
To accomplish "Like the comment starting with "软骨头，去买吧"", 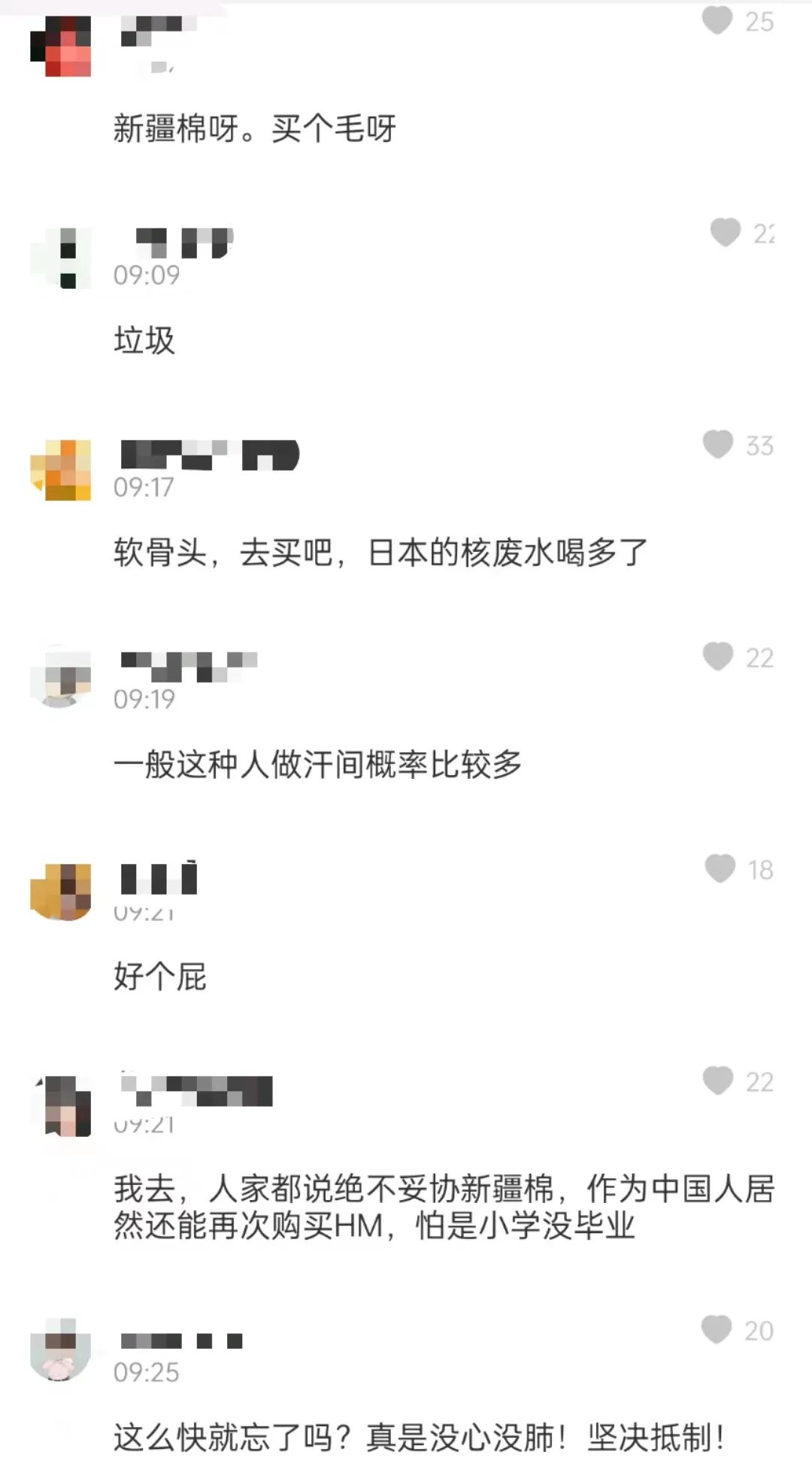I will pyautogui.click(x=718, y=444).
